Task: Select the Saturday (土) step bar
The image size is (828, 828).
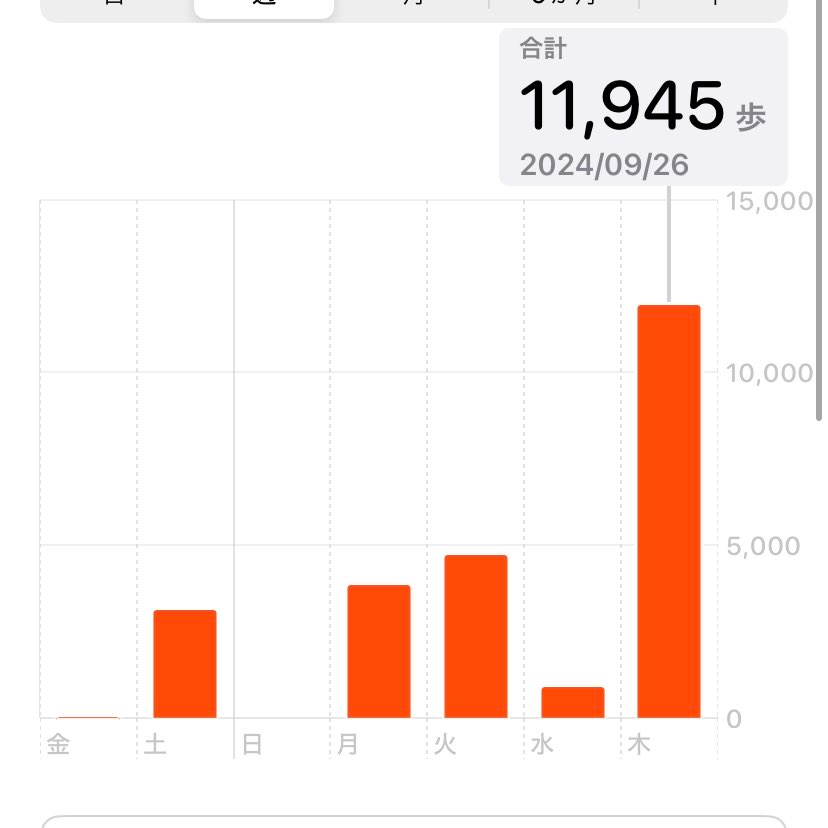Action: (185, 663)
